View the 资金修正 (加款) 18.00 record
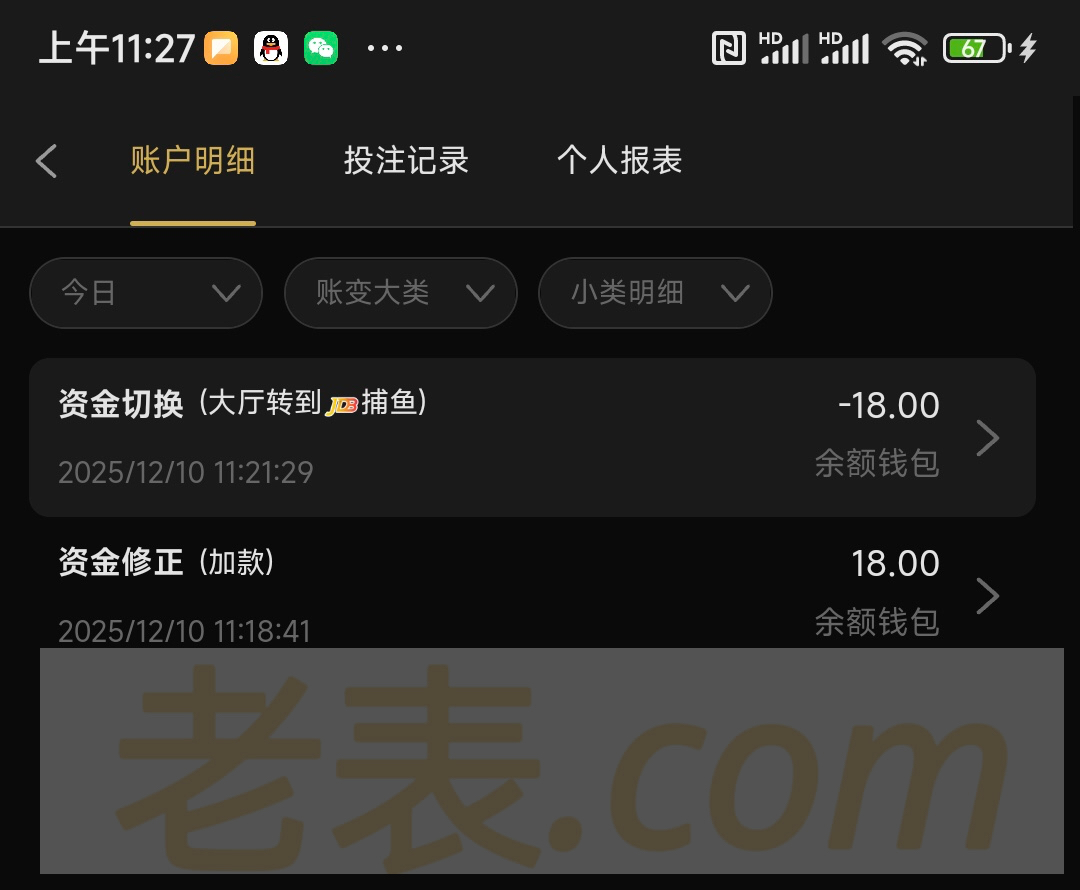Image resolution: width=1080 pixels, height=890 pixels. (x=532, y=595)
